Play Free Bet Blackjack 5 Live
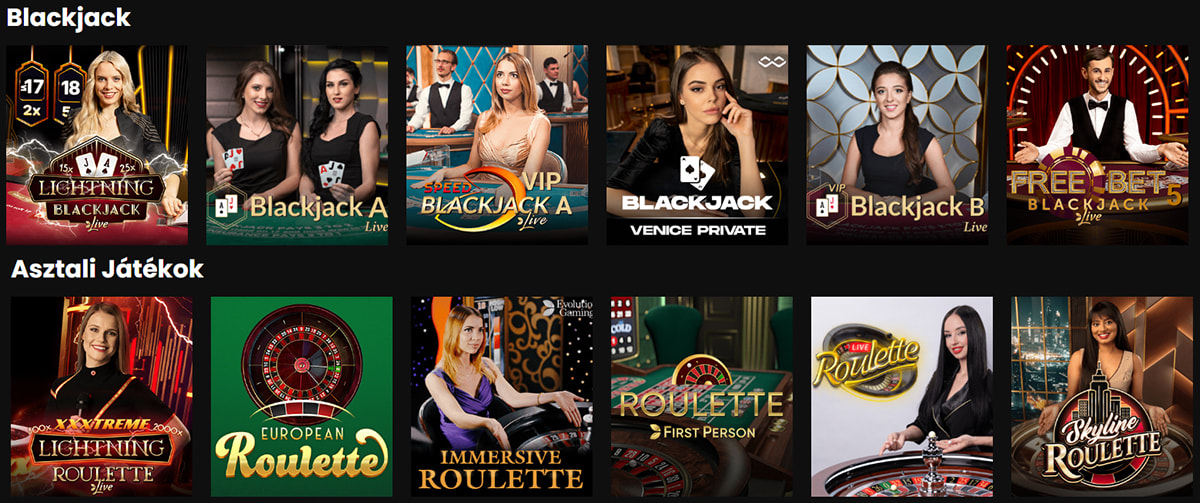1200x503 pixels. (1097, 145)
